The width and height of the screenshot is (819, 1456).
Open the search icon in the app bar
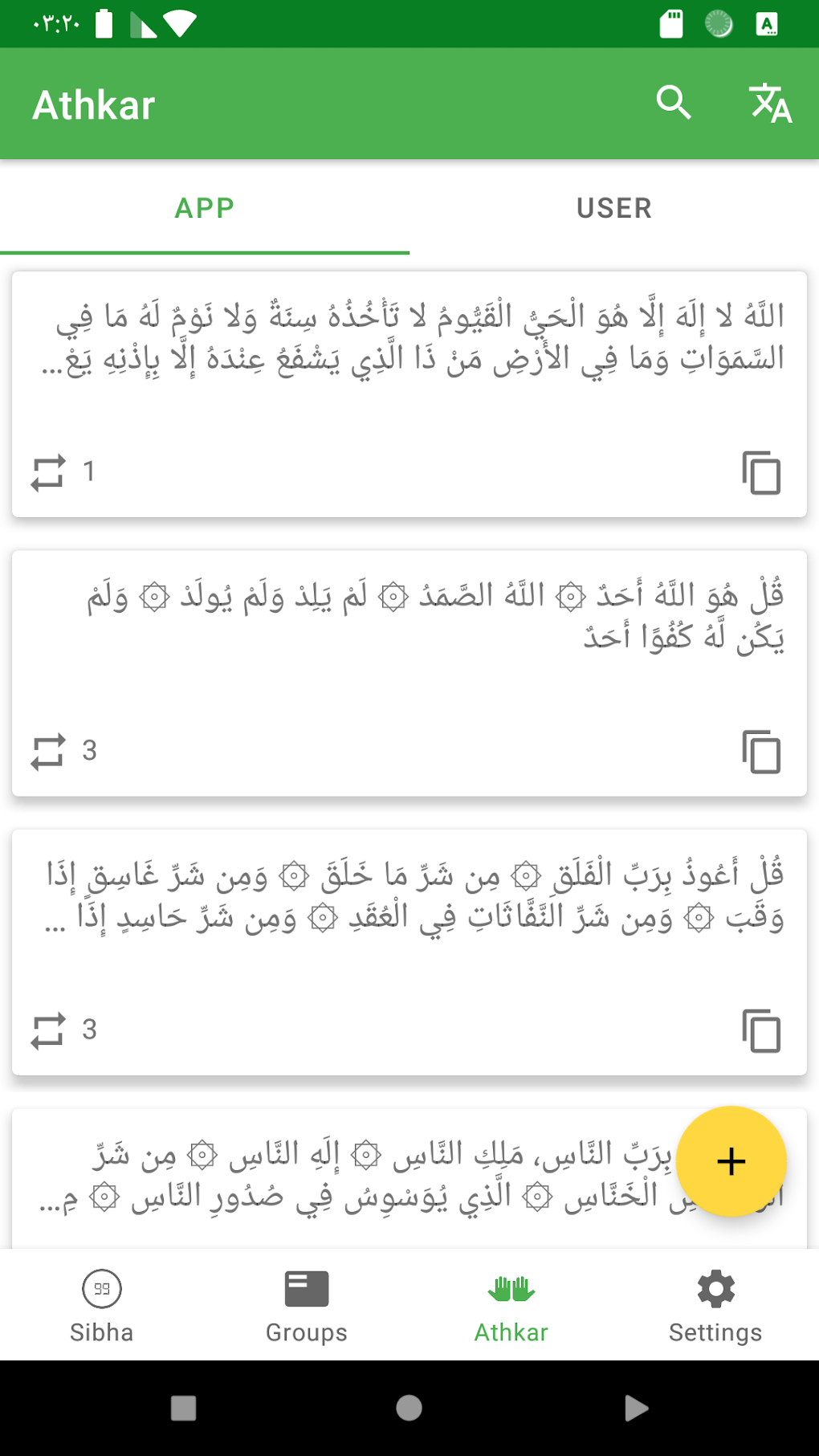point(673,103)
